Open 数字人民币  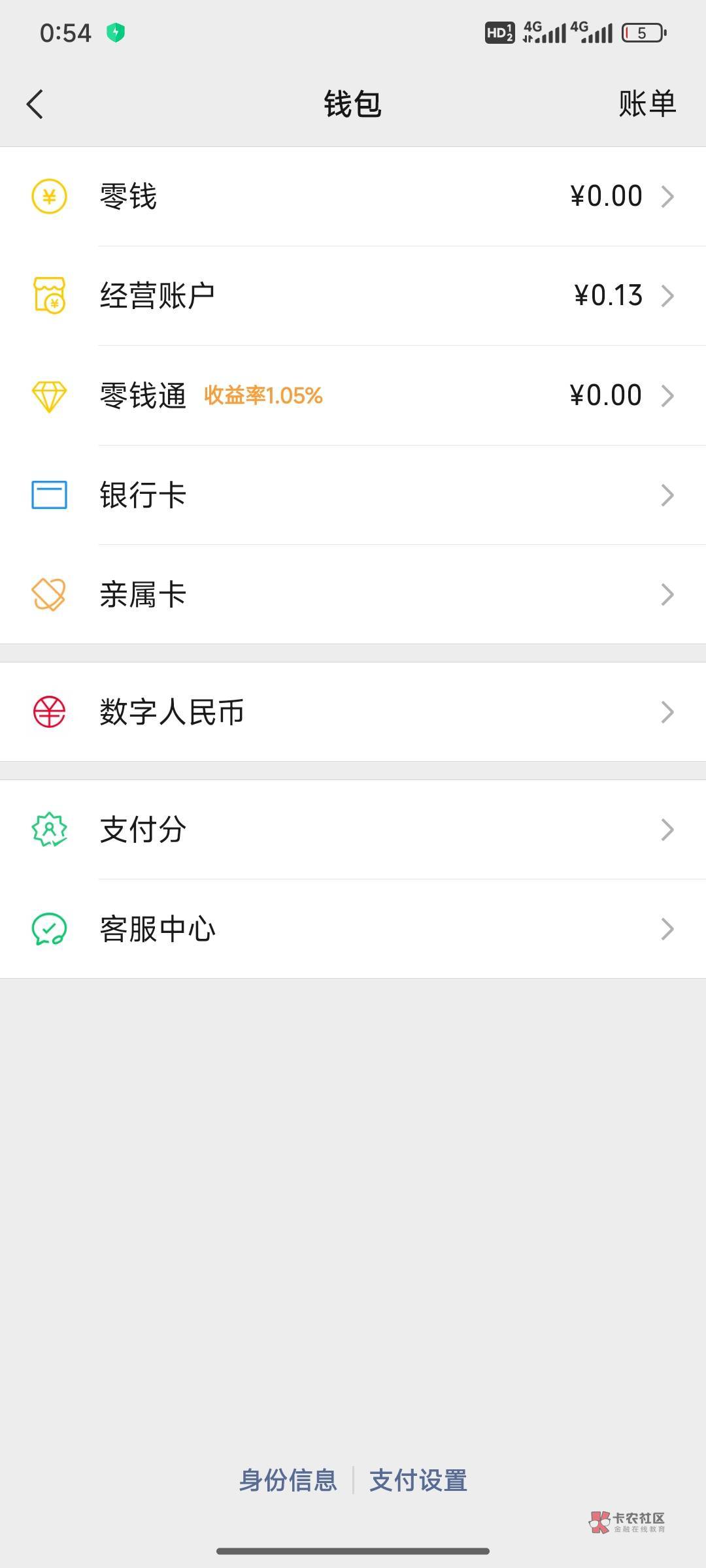[353, 712]
